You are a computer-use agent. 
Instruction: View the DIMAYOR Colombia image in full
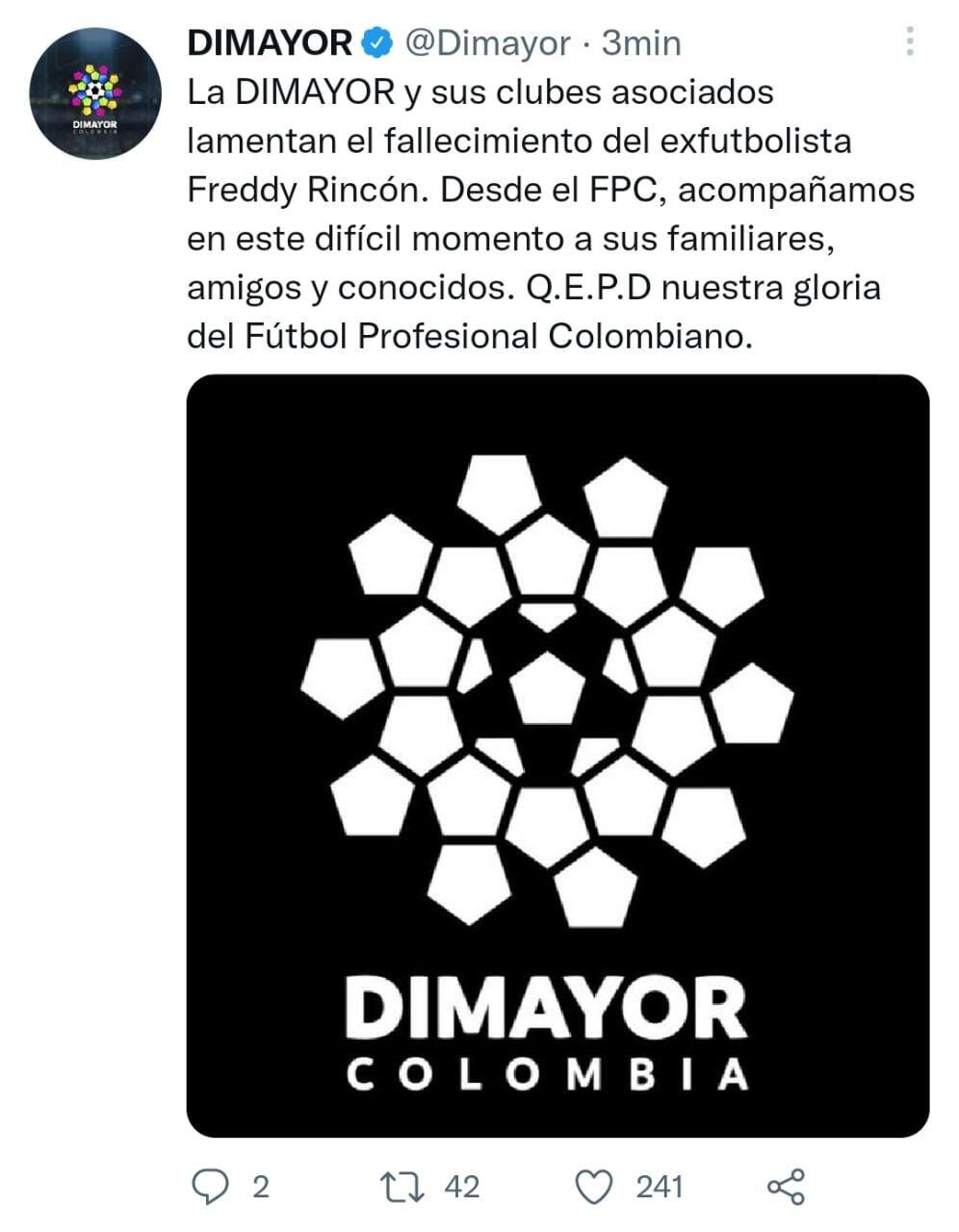click(557, 756)
